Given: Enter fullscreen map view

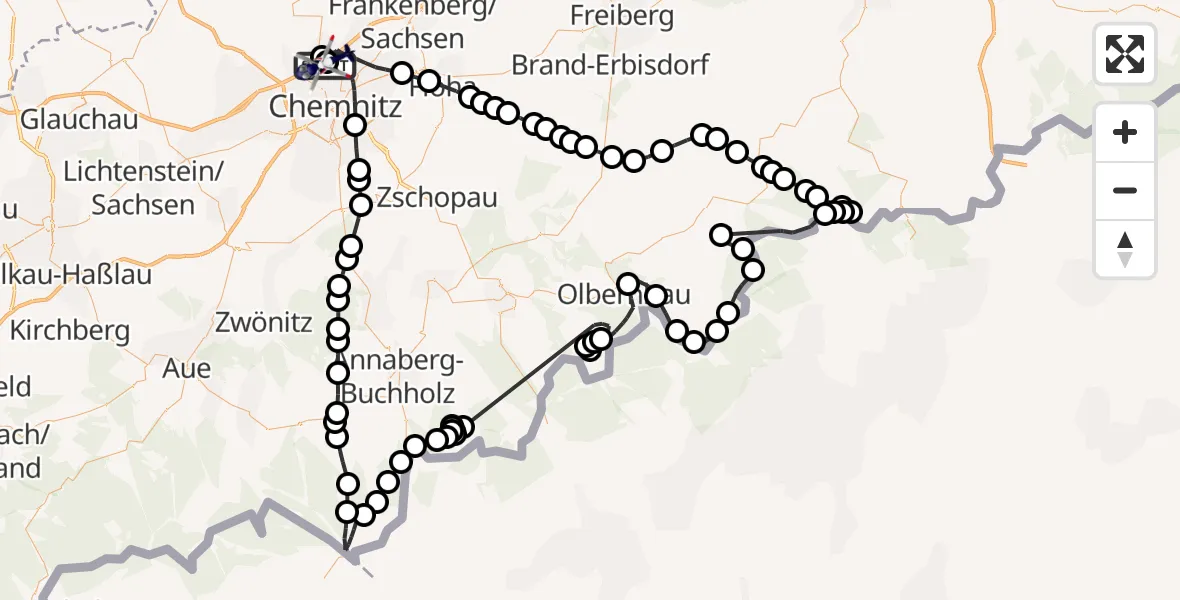Looking at the screenshot, I should point(1125,53).
